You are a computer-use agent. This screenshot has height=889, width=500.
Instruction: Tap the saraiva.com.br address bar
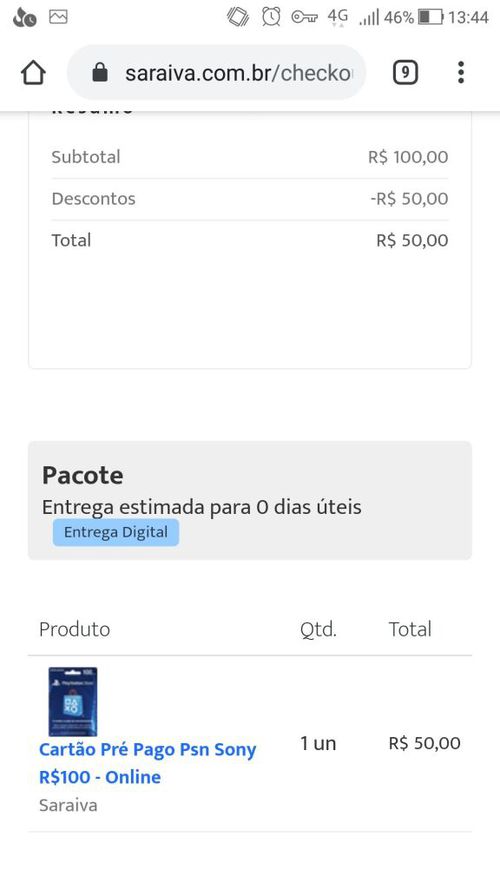(217, 73)
